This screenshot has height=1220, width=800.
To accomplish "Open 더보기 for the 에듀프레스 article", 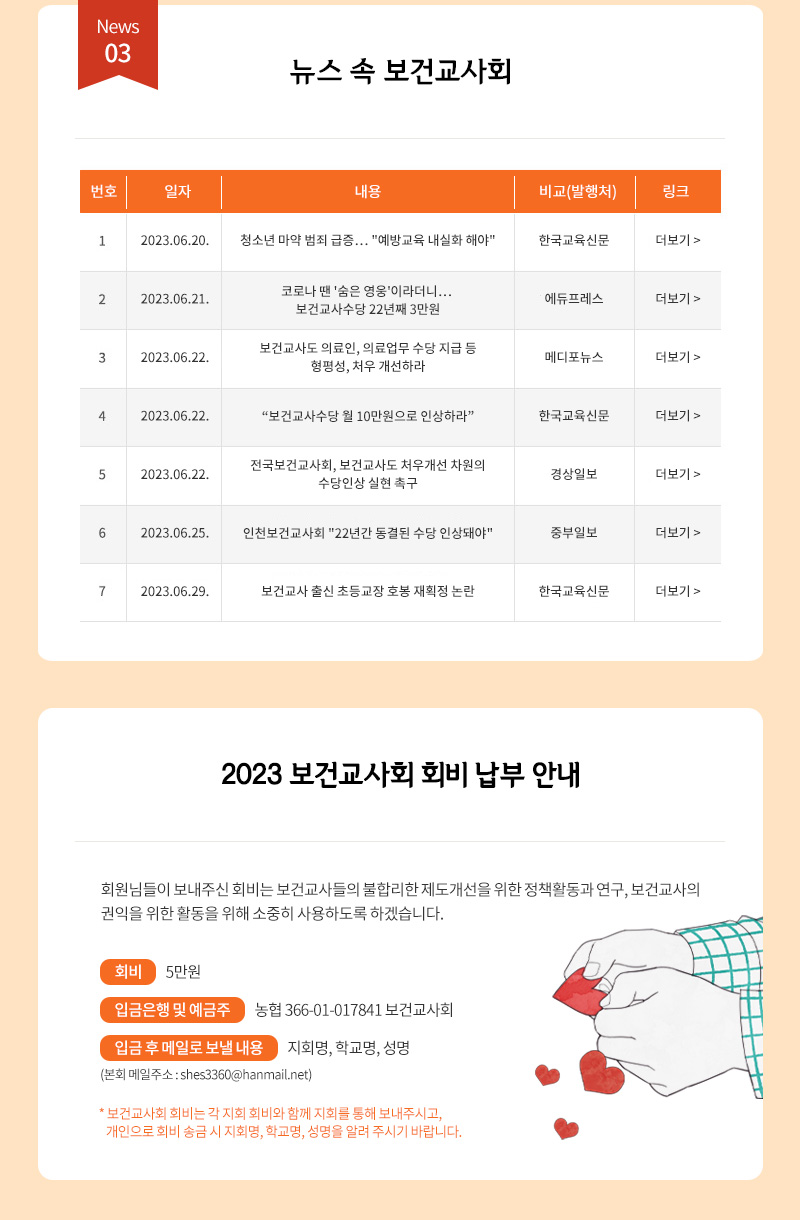I will click(x=677, y=299).
